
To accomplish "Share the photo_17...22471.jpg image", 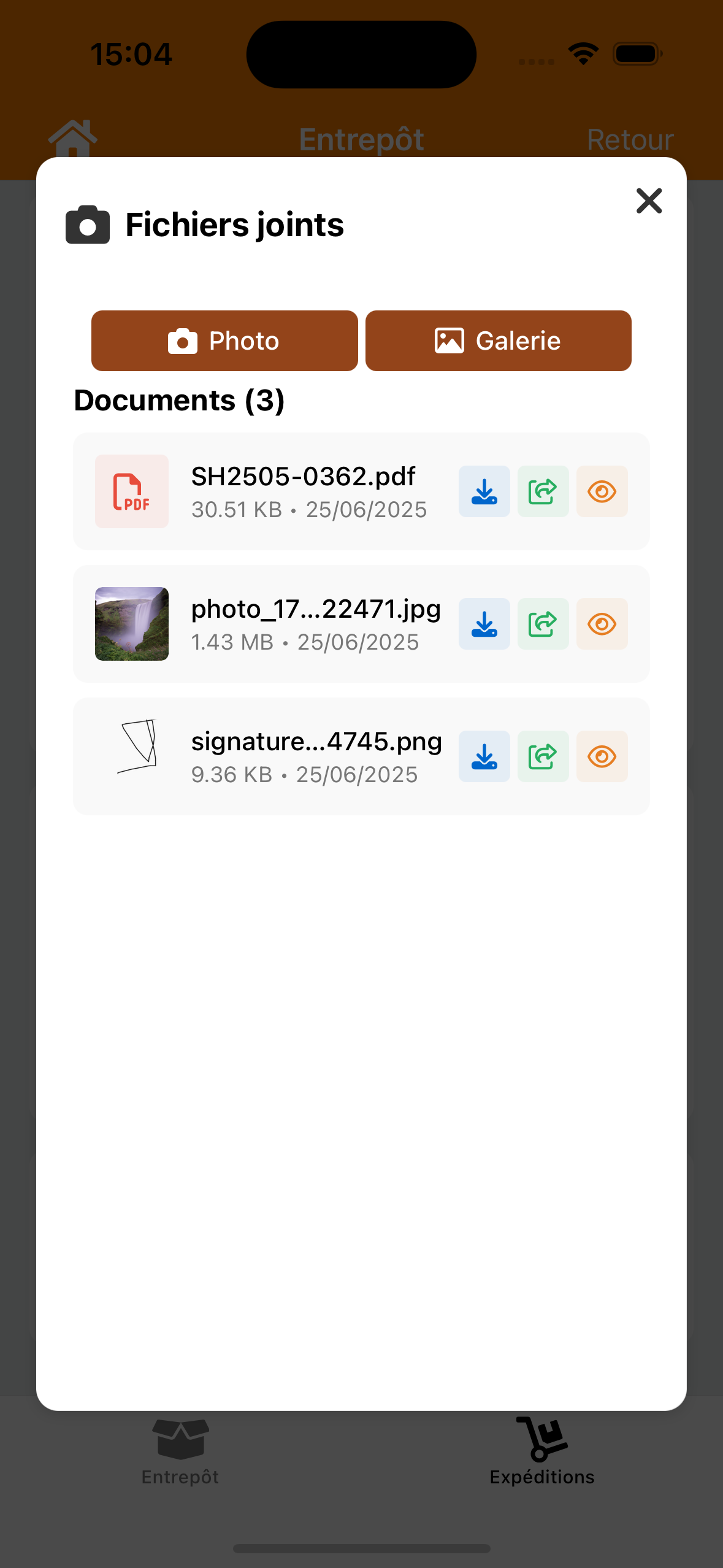I will pos(543,624).
